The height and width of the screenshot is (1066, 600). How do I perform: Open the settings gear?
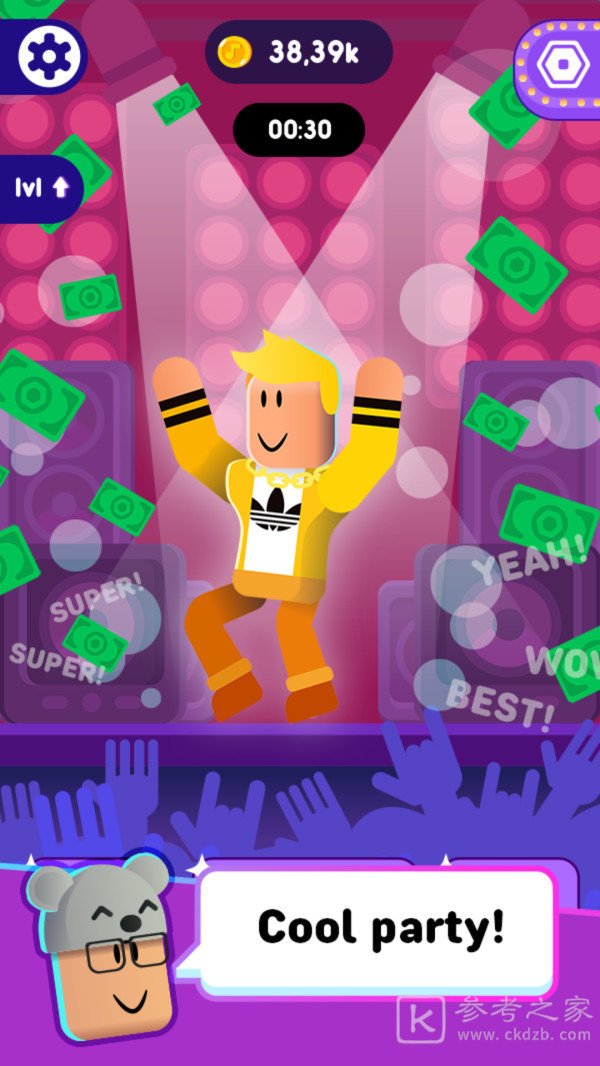(44, 56)
